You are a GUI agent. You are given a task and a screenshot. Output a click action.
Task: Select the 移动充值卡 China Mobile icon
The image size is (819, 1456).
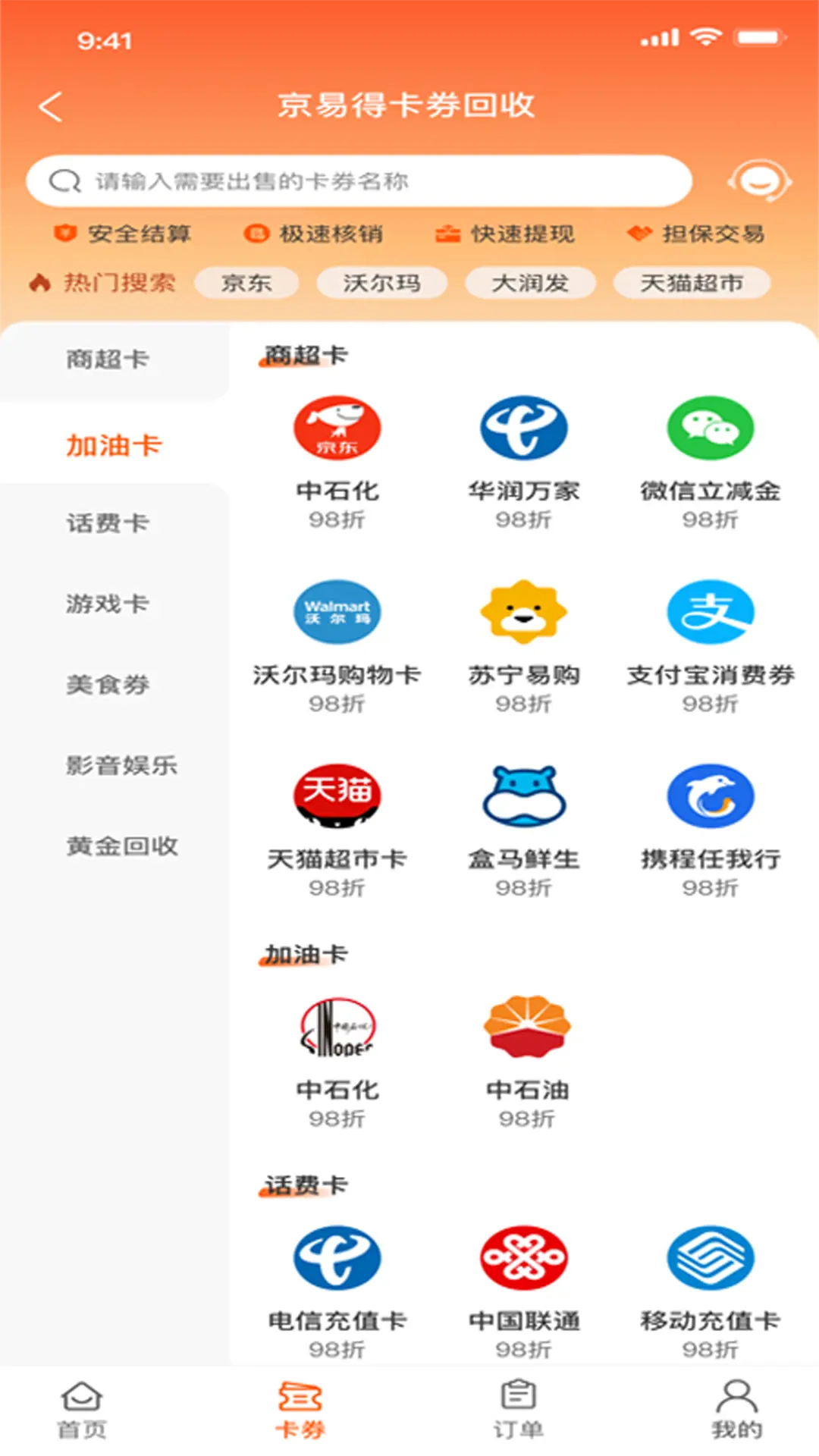(x=709, y=1257)
